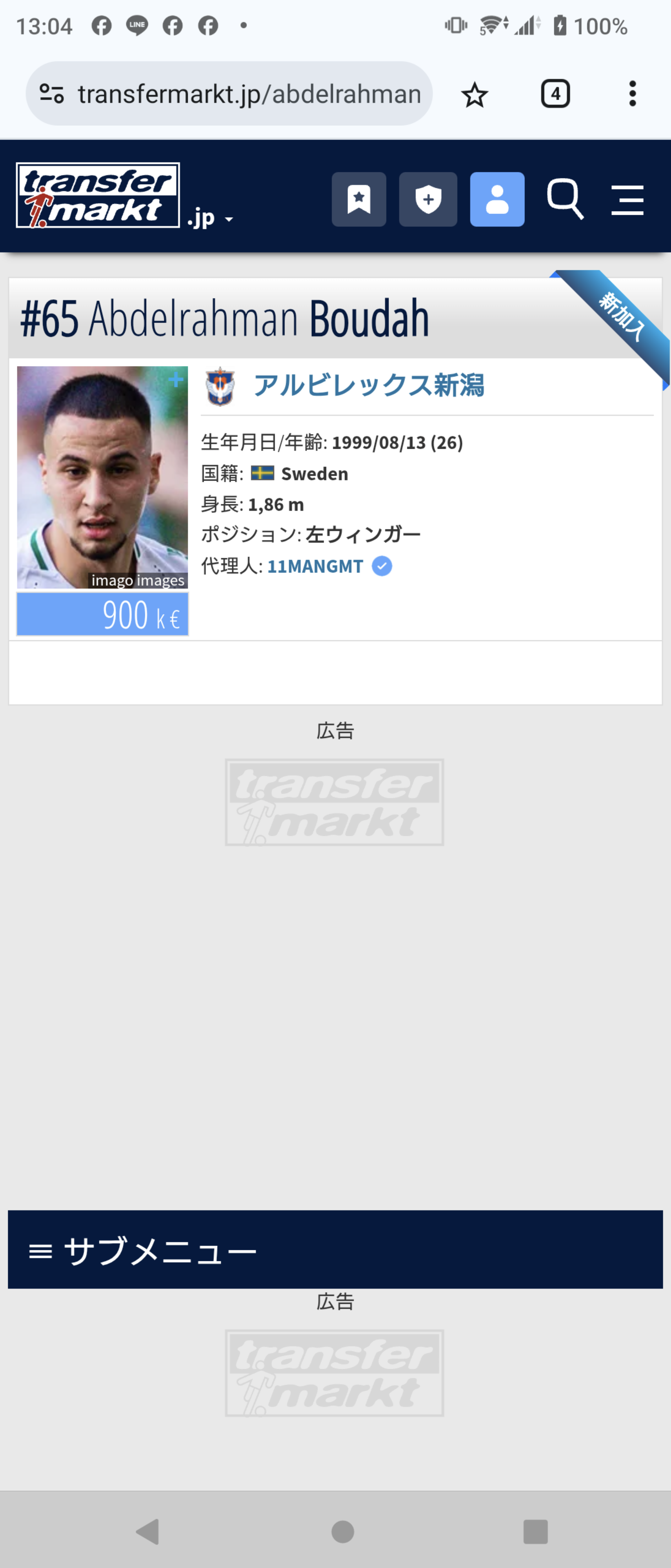The image size is (671, 1568).
Task: Open the site search magnifier
Action: pyautogui.click(x=564, y=199)
